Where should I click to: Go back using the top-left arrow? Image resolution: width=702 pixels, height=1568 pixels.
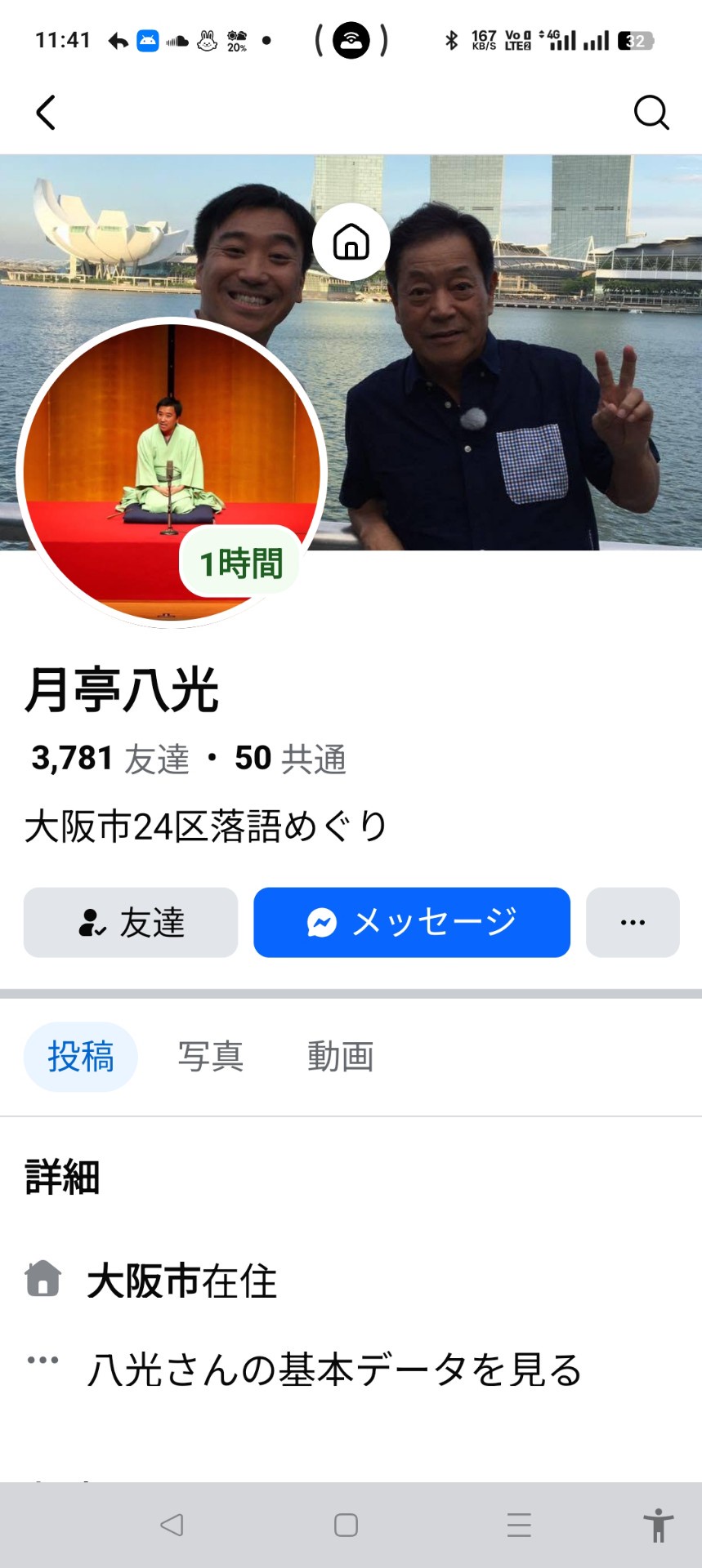(46, 113)
